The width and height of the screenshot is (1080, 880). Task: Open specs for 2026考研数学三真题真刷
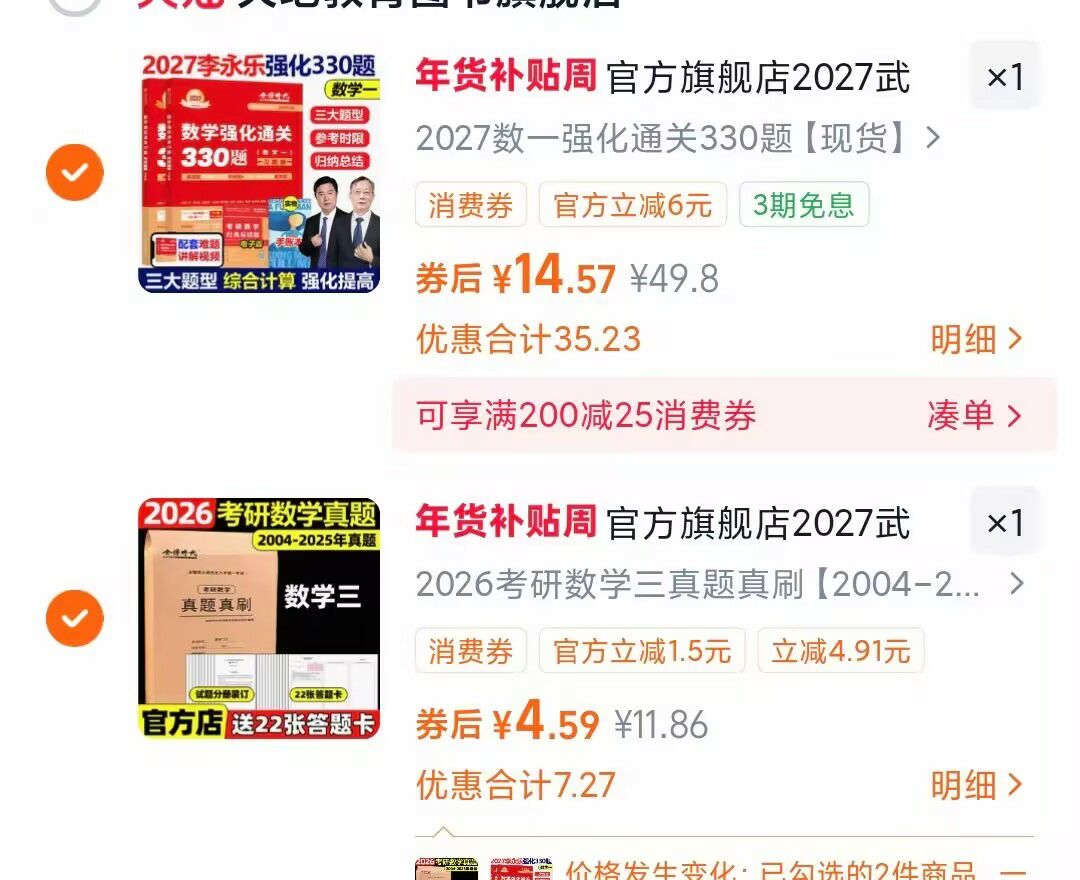[x=720, y=585]
